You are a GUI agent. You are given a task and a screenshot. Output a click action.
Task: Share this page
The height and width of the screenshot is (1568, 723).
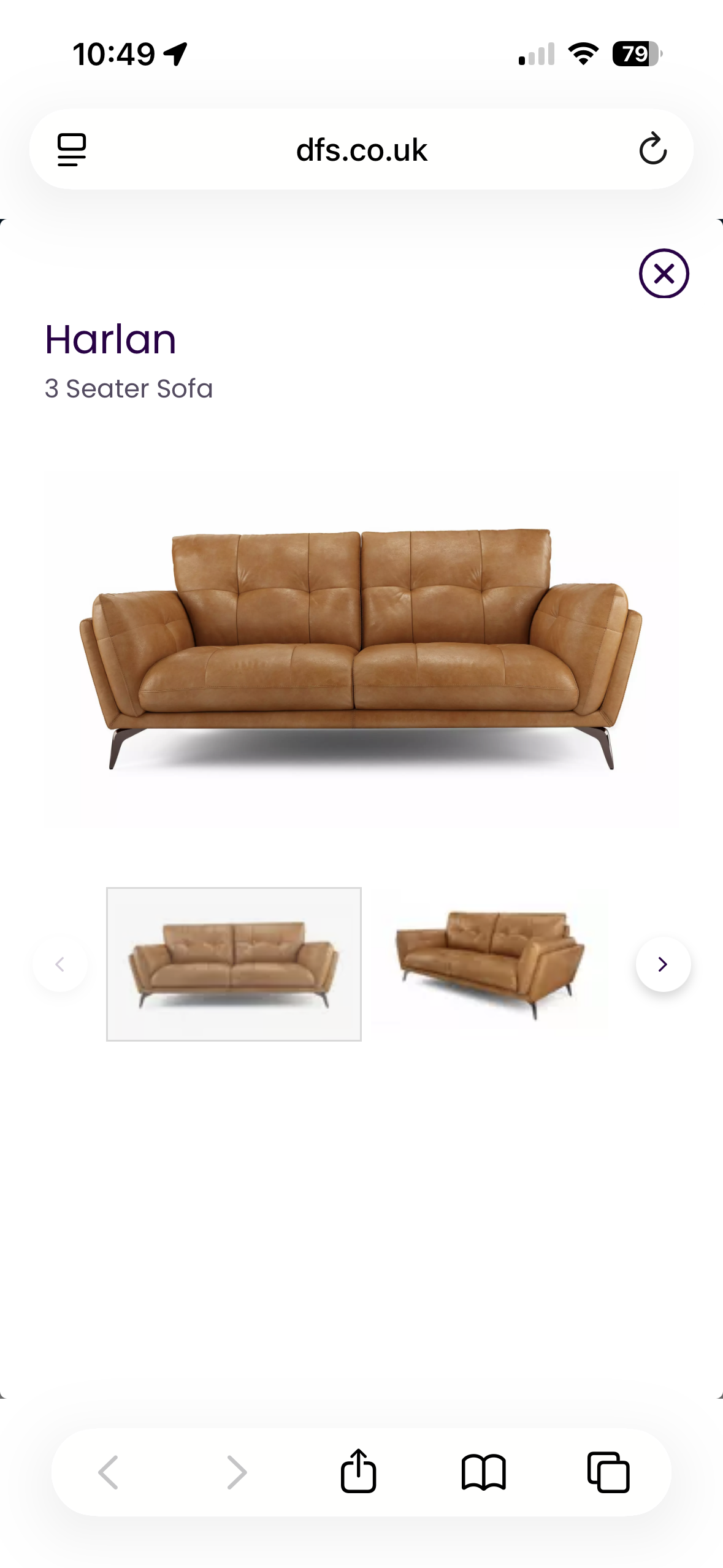click(x=358, y=1471)
